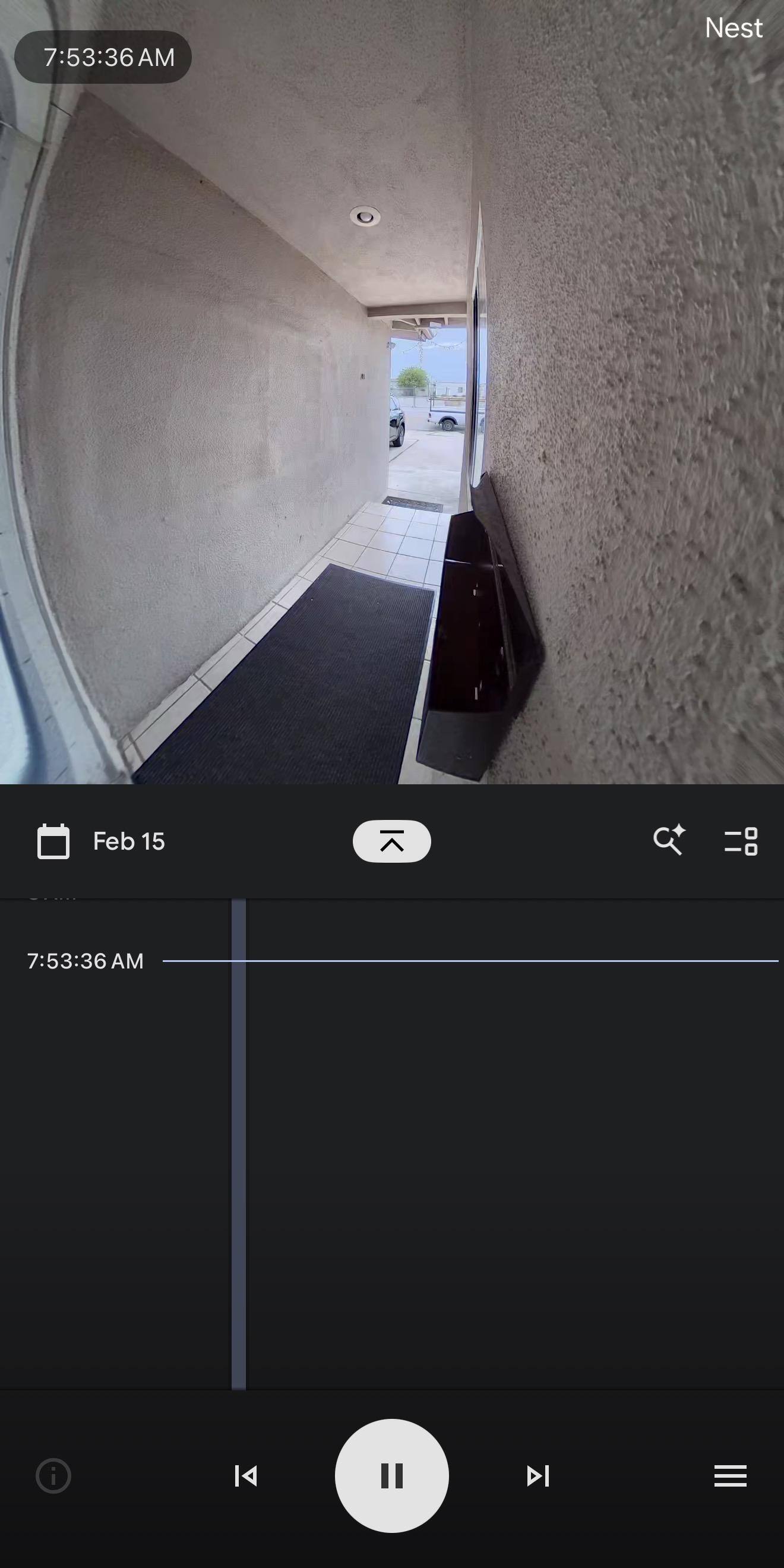Screen dimensions: 784x1568
Task: Tap the recorded footage bar on the timeline
Action: coord(239,1144)
